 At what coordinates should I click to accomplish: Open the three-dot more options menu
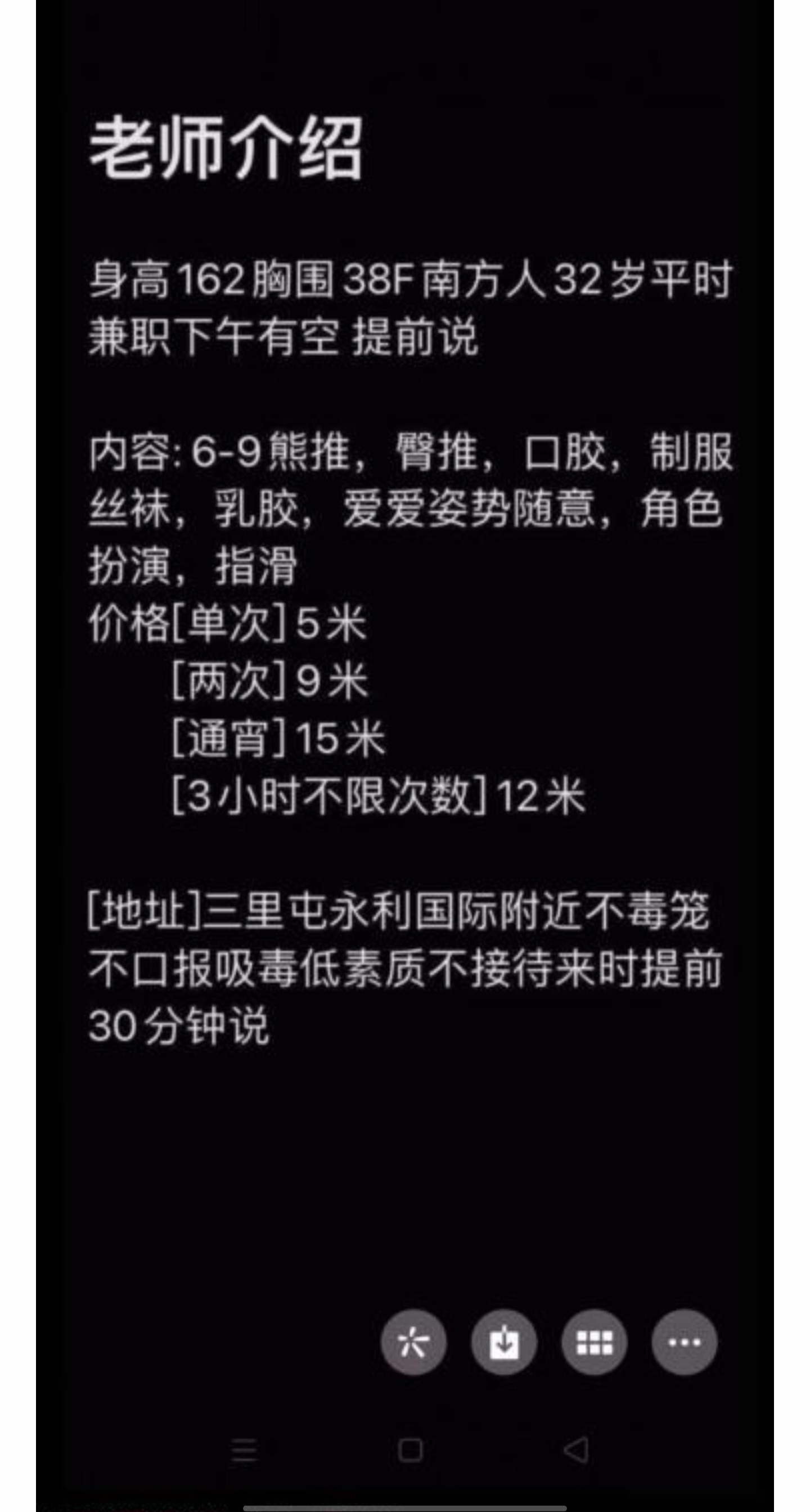tap(685, 1342)
